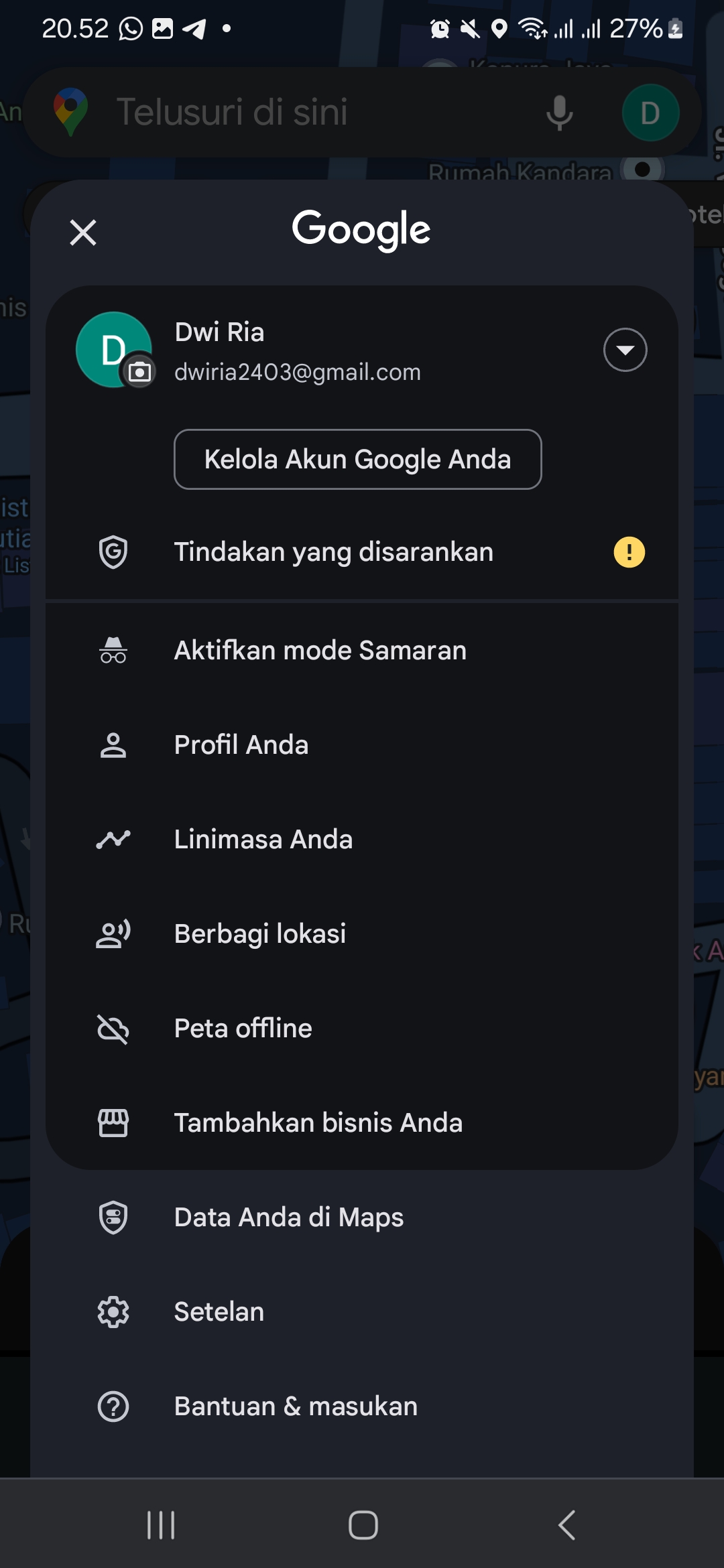Open Bantuan & masukan
The image size is (724, 1568).
(362, 1407)
